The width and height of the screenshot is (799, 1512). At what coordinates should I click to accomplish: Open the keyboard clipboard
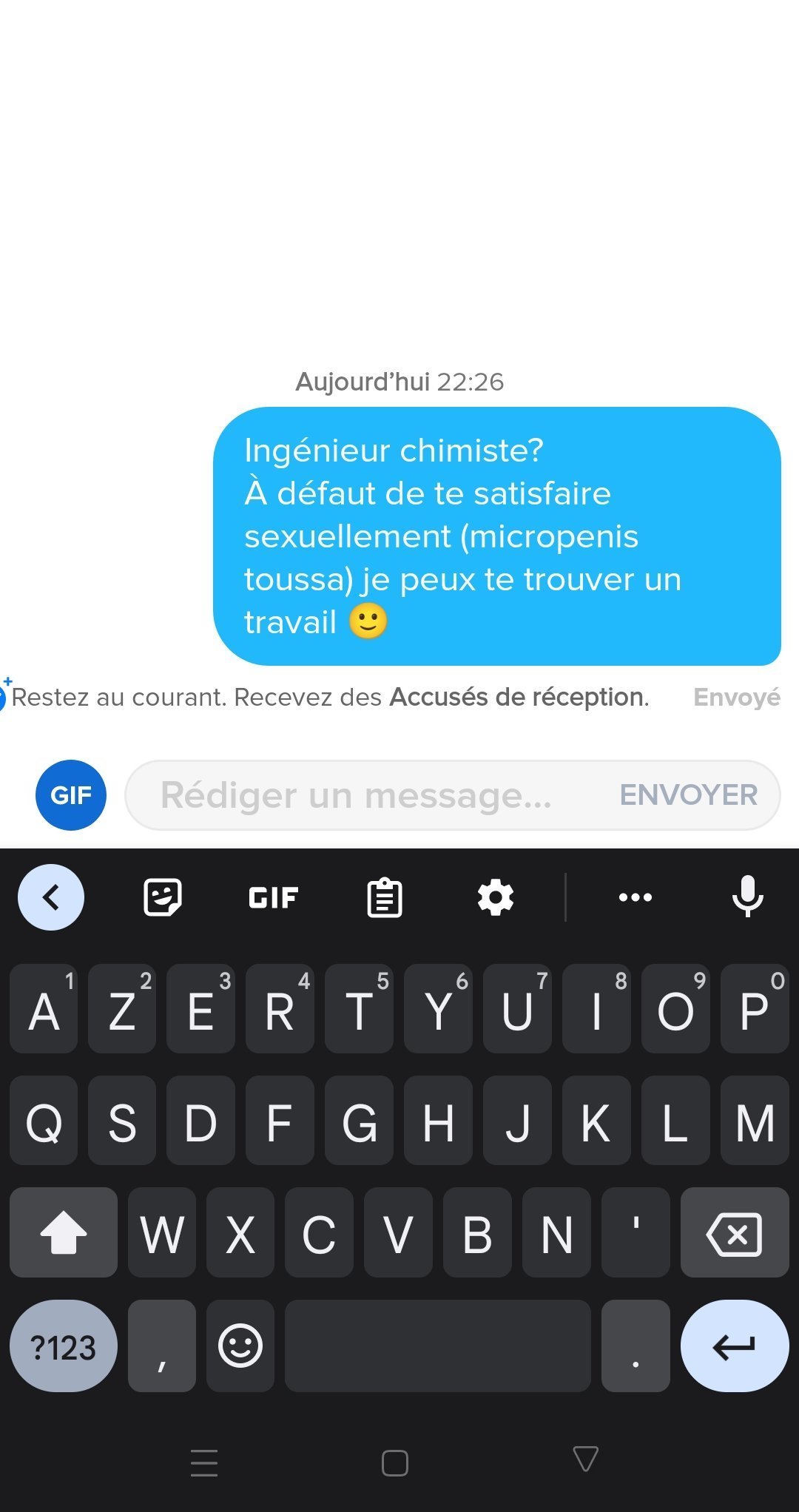385,897
